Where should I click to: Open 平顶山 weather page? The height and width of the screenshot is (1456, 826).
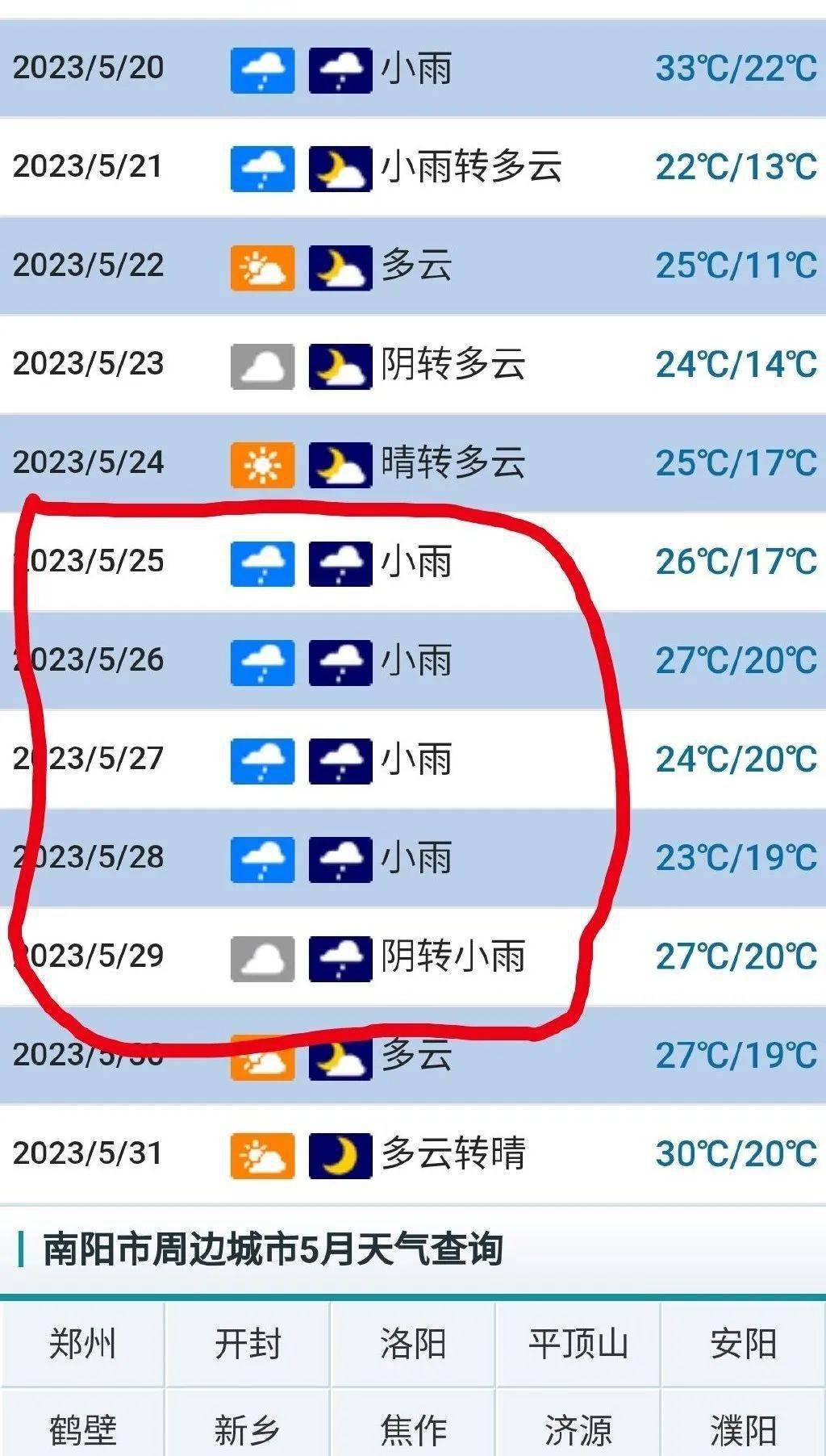(578, 1344)
